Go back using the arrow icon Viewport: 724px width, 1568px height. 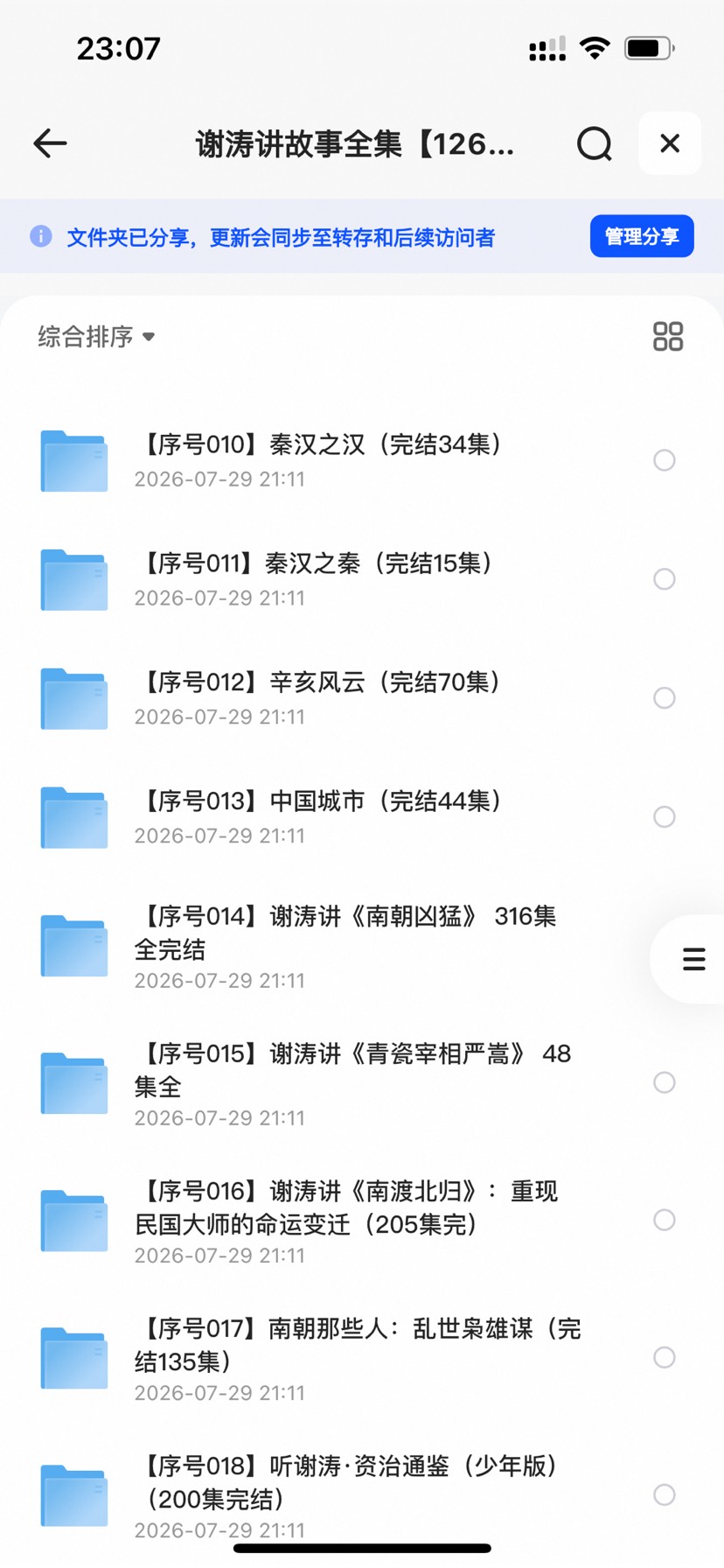[50, 143]
